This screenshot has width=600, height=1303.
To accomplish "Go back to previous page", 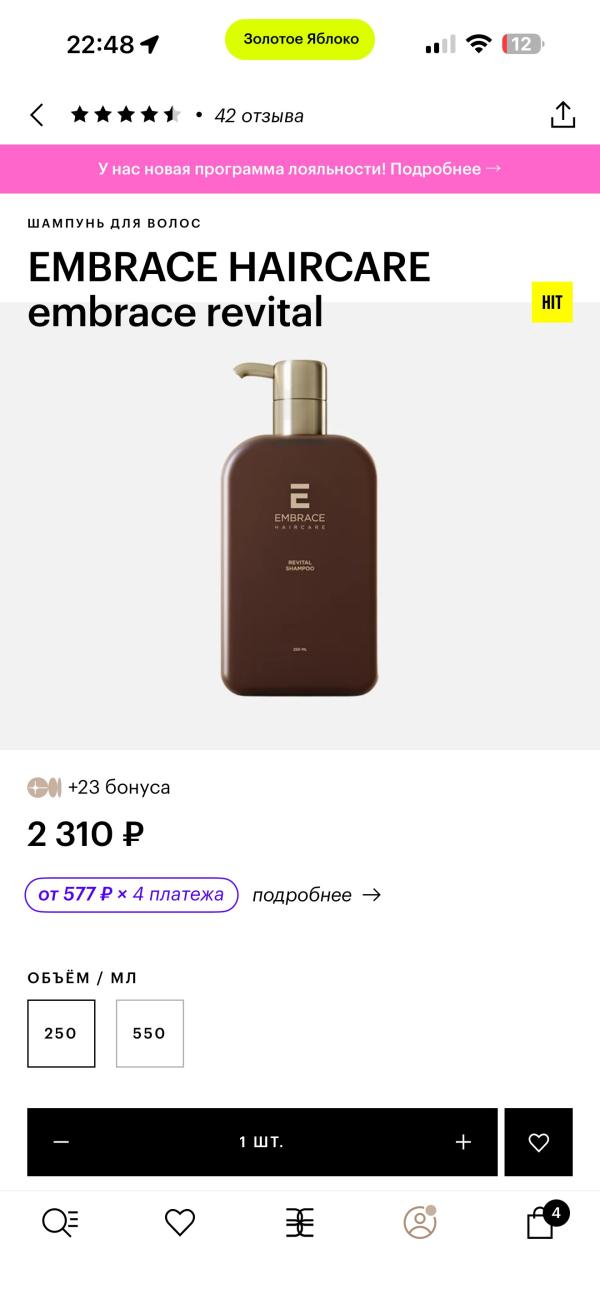I will point(37,115).
